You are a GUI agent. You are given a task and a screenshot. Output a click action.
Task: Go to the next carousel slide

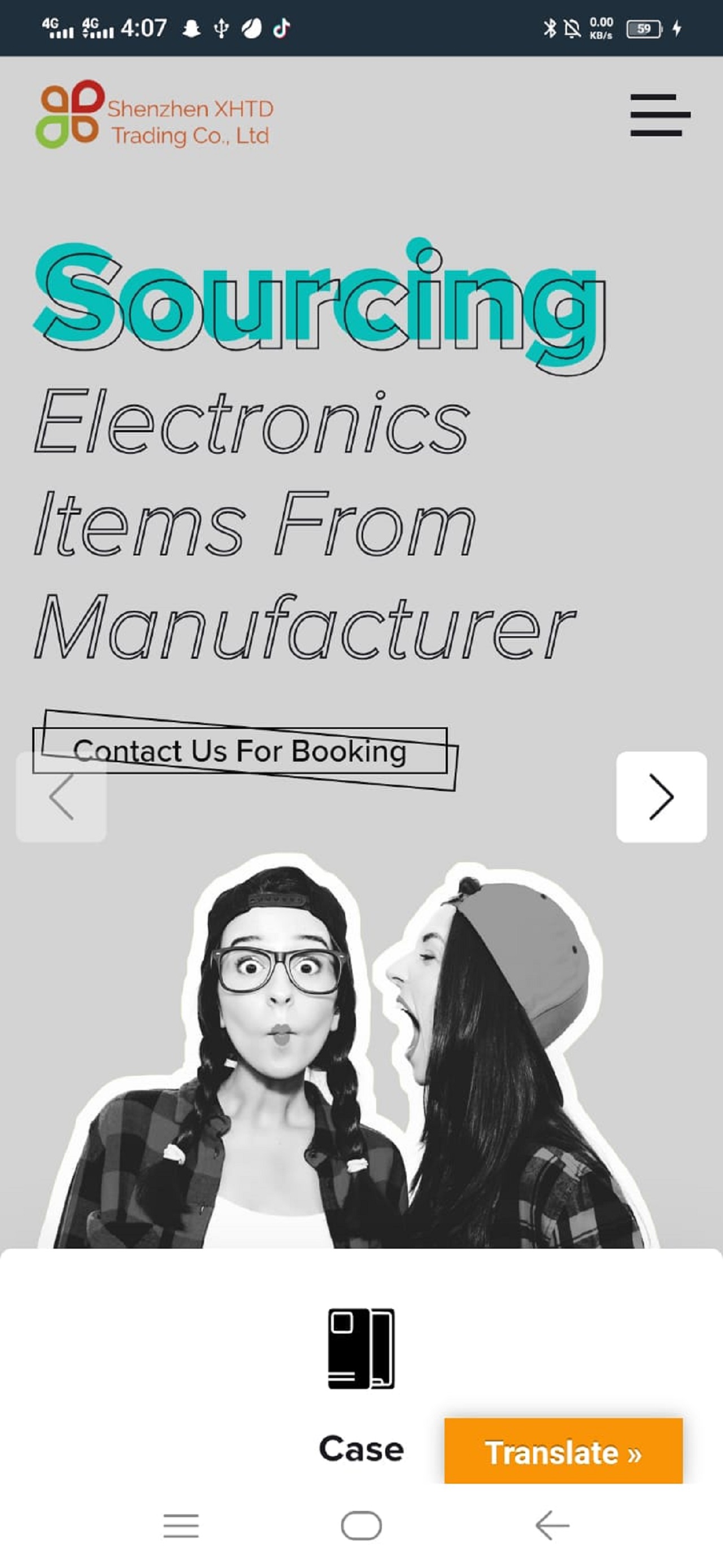pos(661,797)
